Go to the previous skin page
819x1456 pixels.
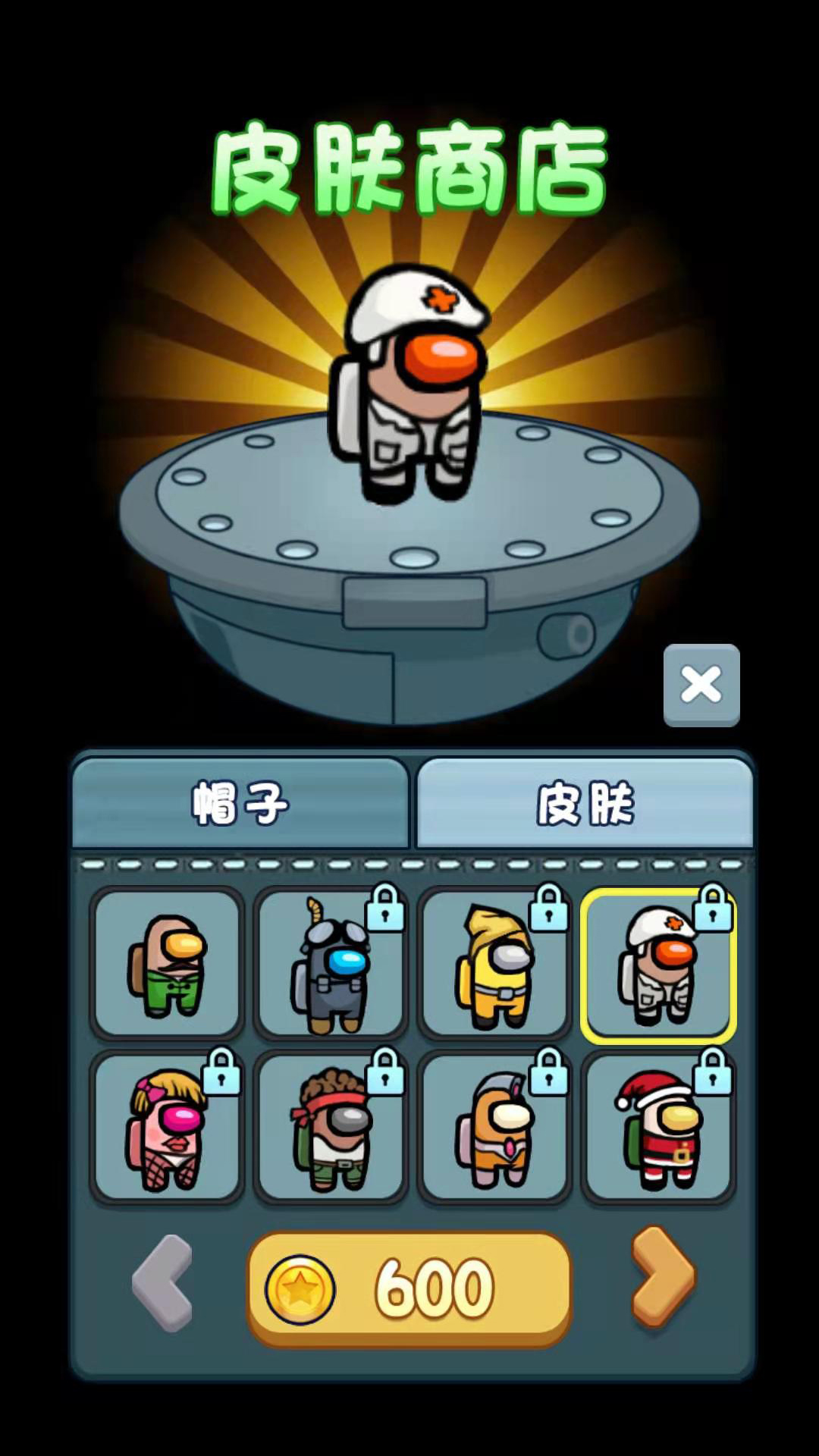point(162,1283)
